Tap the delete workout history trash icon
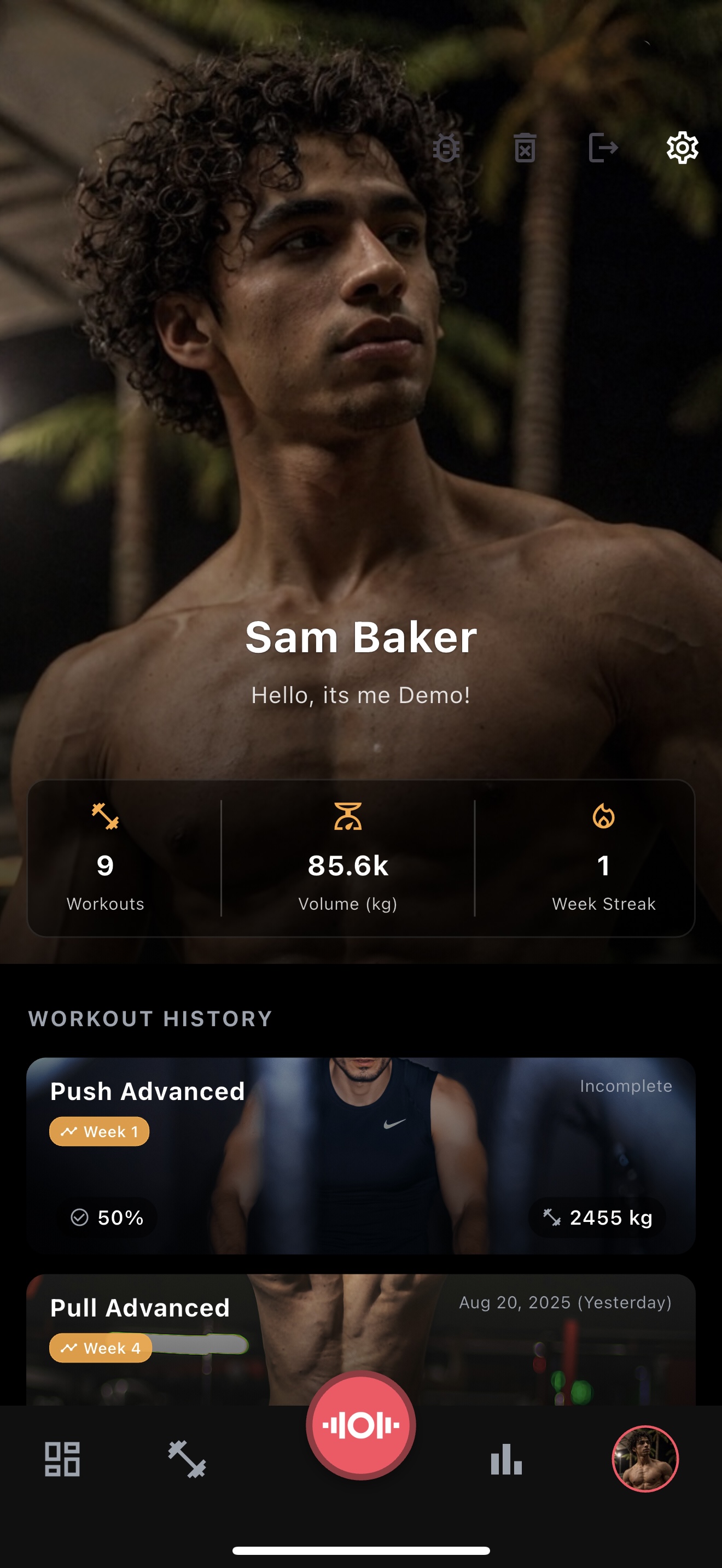This screenshot has width=722, height=1568. (526, 148)
